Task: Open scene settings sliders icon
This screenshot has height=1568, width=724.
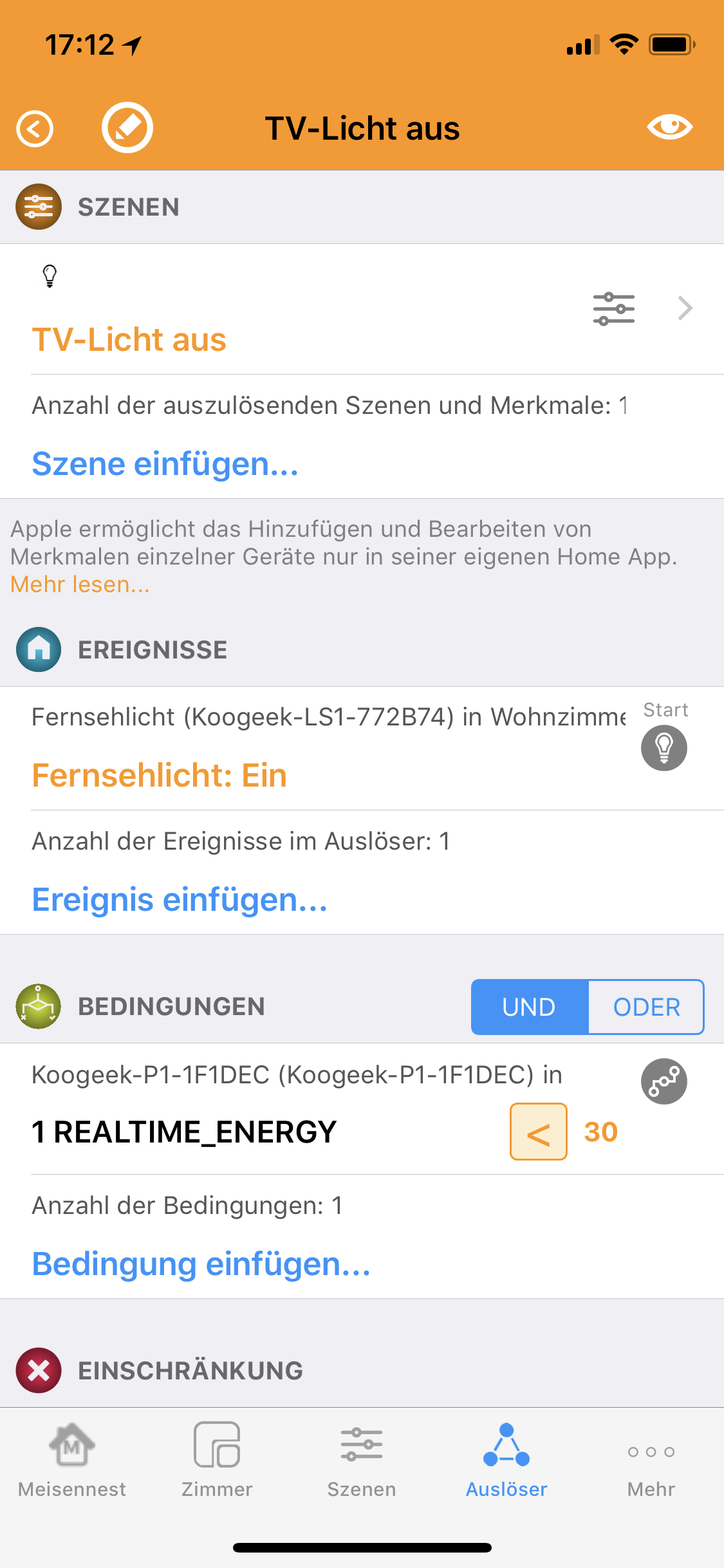Action: 613,308
